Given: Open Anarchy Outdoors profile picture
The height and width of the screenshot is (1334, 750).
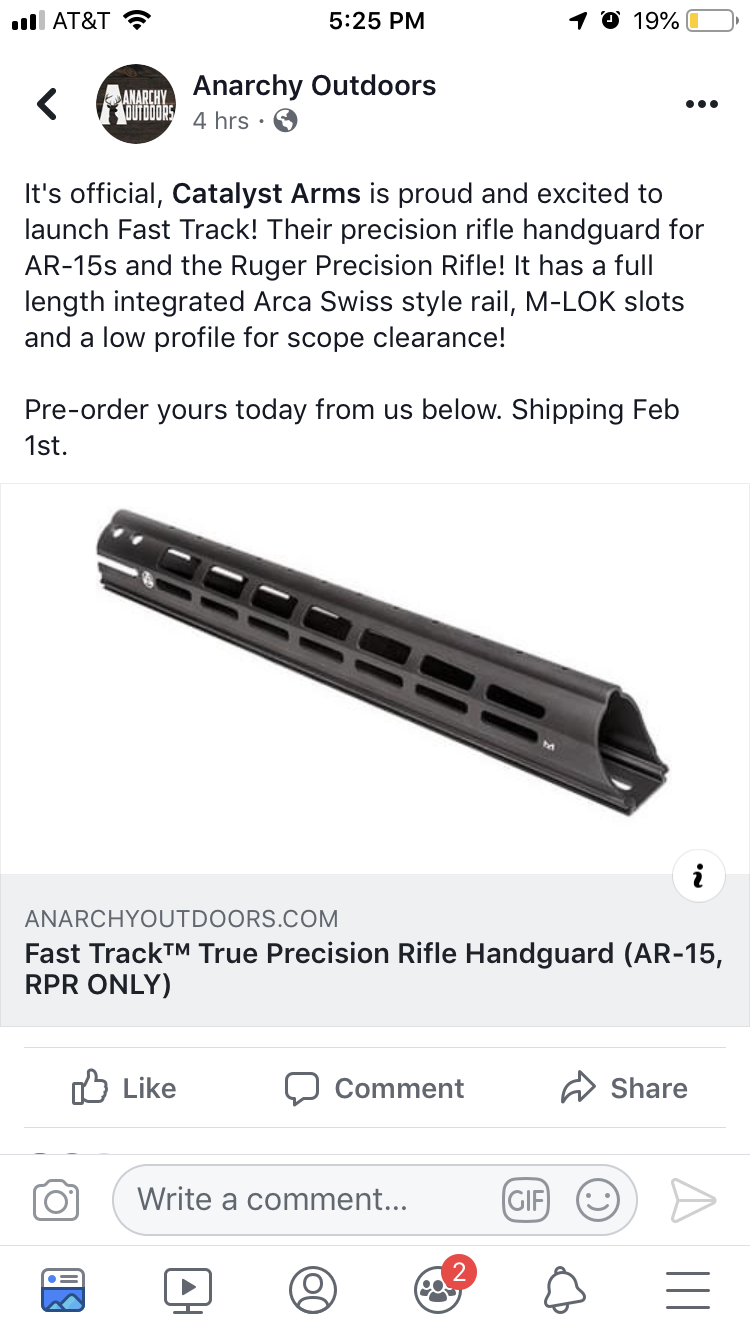Looking at the screenshot, I should point(135,104).
